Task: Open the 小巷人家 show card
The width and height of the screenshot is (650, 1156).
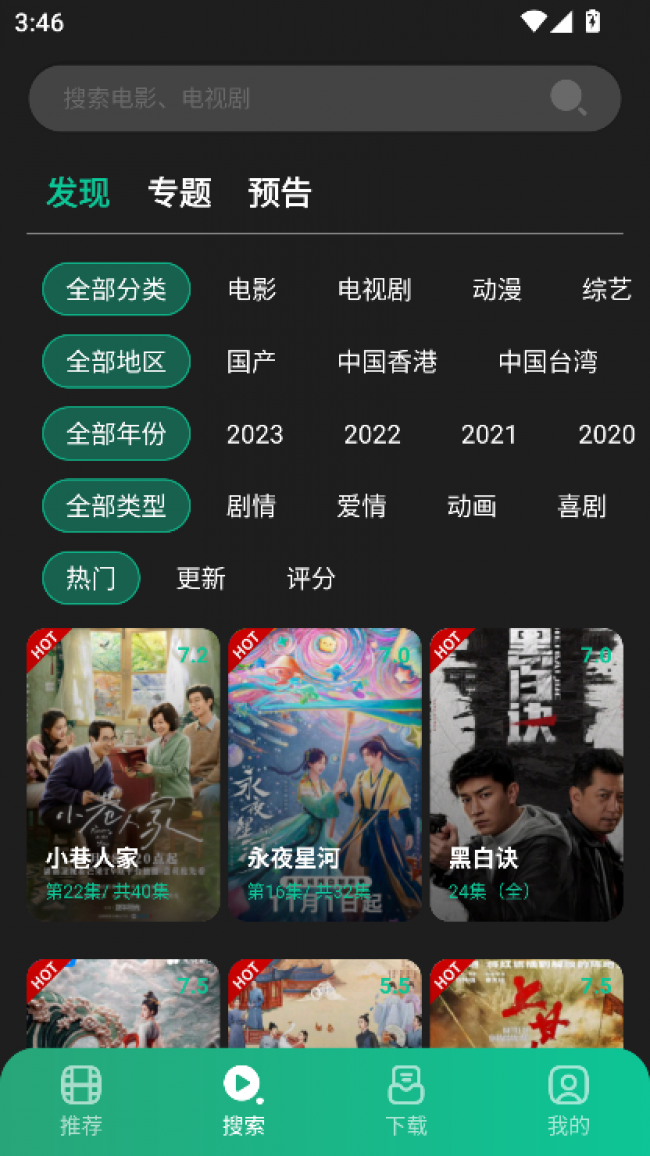Action: (x=123, y=774)
